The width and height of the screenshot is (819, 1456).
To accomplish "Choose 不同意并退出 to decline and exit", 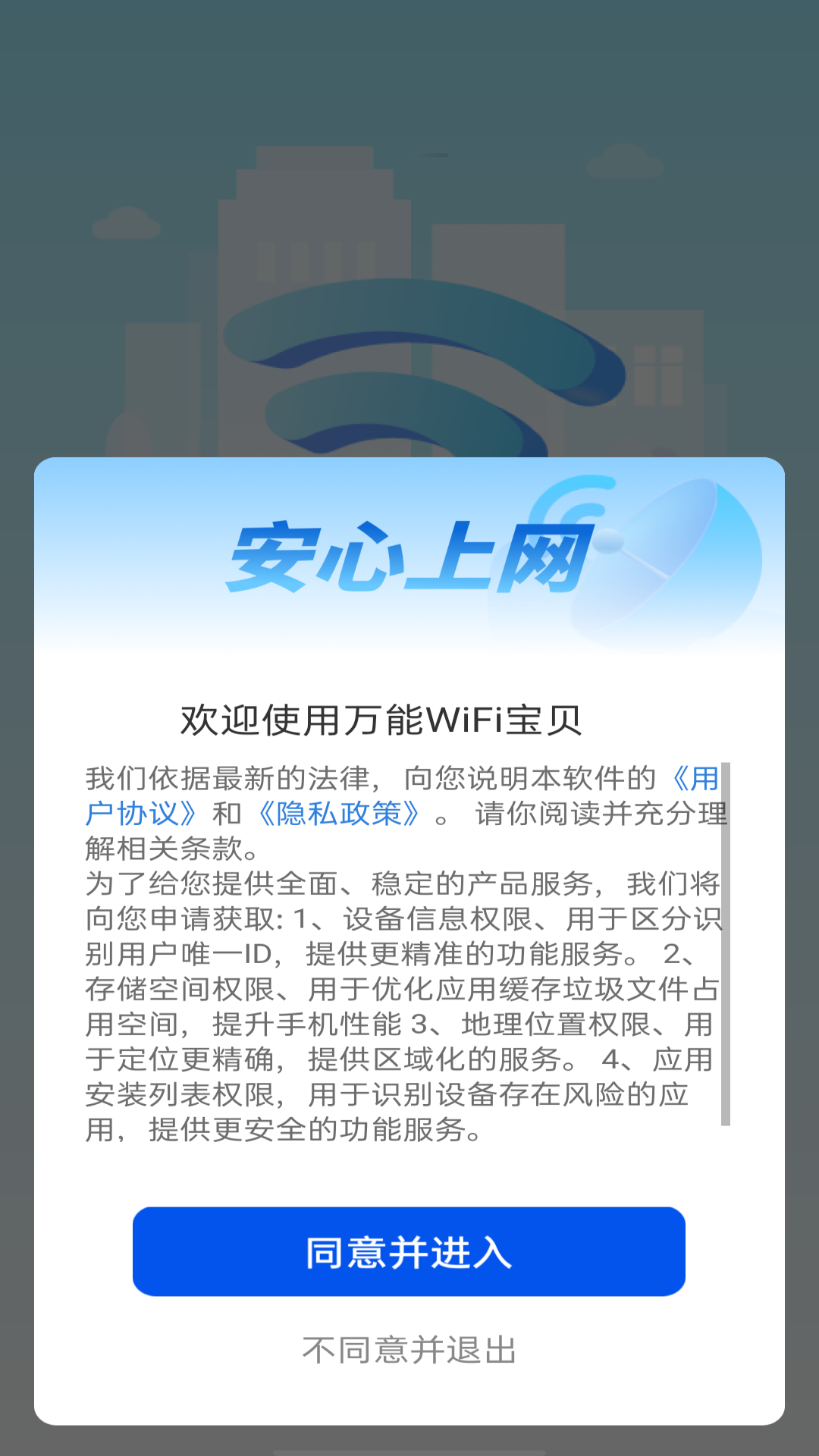I will [409, 1351].
